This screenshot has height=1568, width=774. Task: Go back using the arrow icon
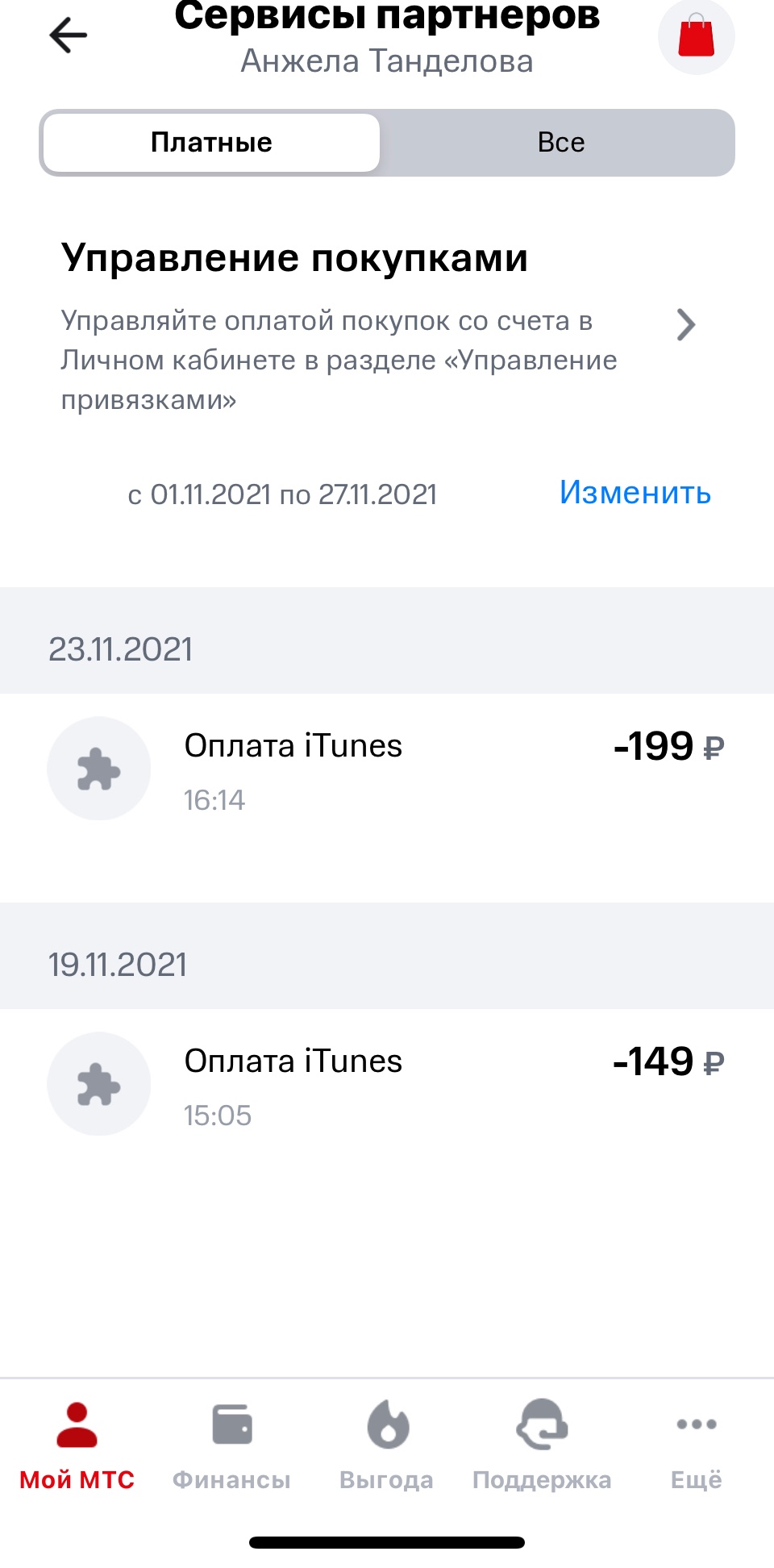point(69,35)
